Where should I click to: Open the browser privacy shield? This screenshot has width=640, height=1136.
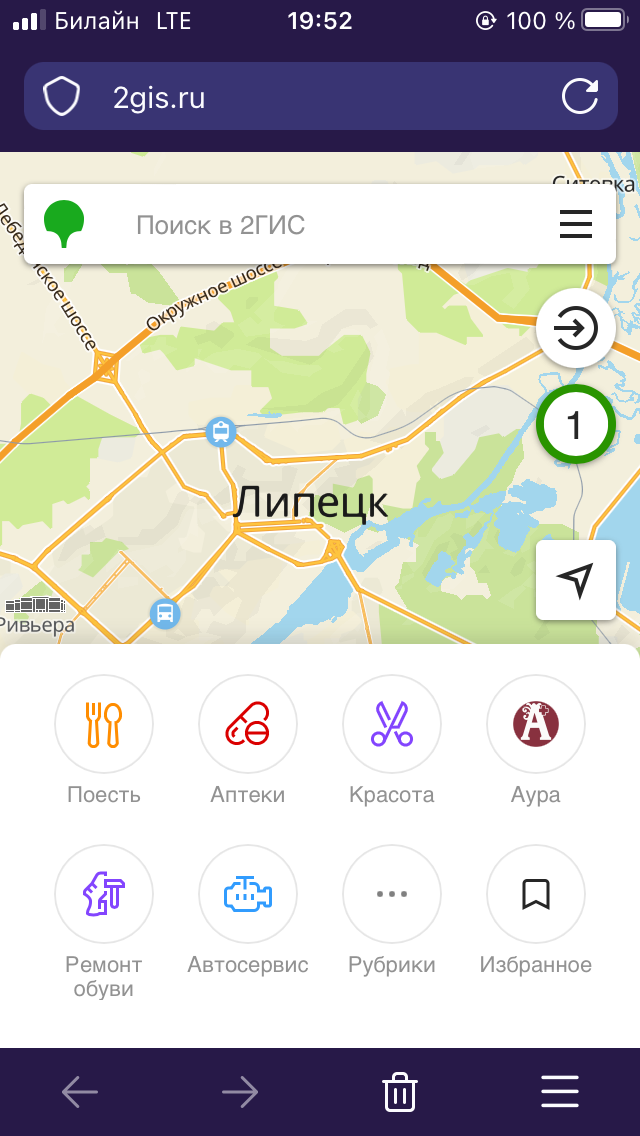(x=61, y=96)
